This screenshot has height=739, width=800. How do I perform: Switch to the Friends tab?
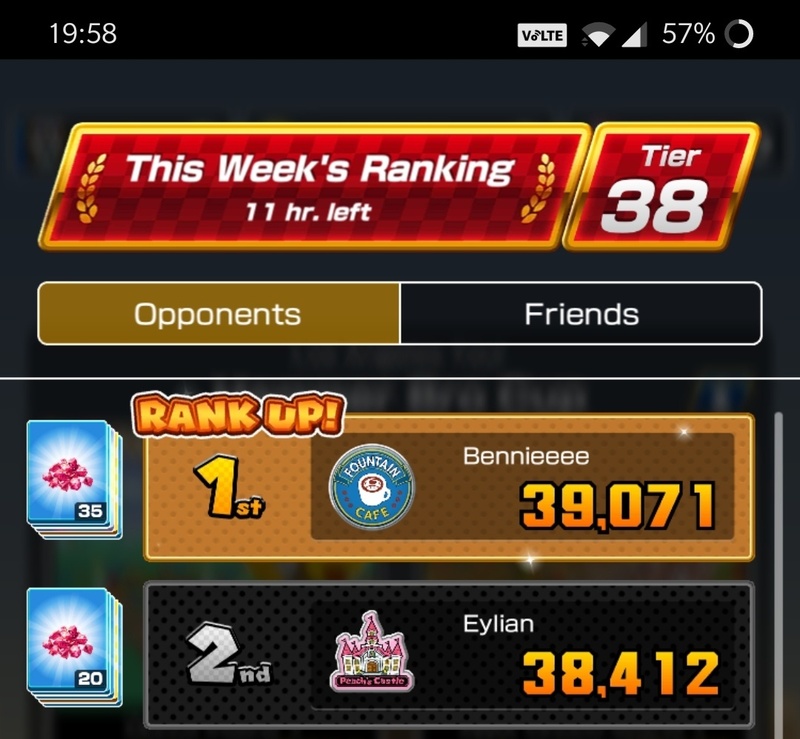pyautogui.click(x=581, y=314)
